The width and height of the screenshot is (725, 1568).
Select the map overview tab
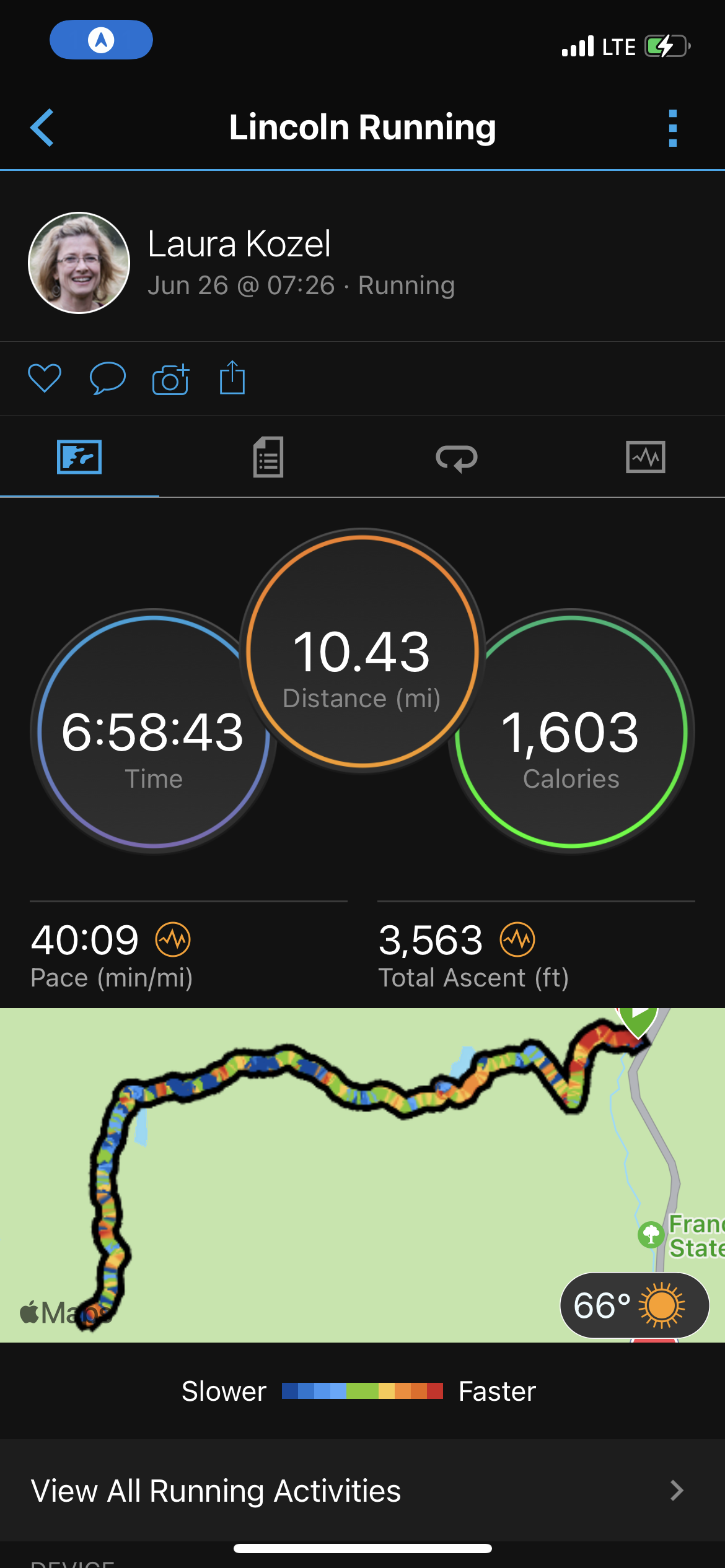coord(79,457)
